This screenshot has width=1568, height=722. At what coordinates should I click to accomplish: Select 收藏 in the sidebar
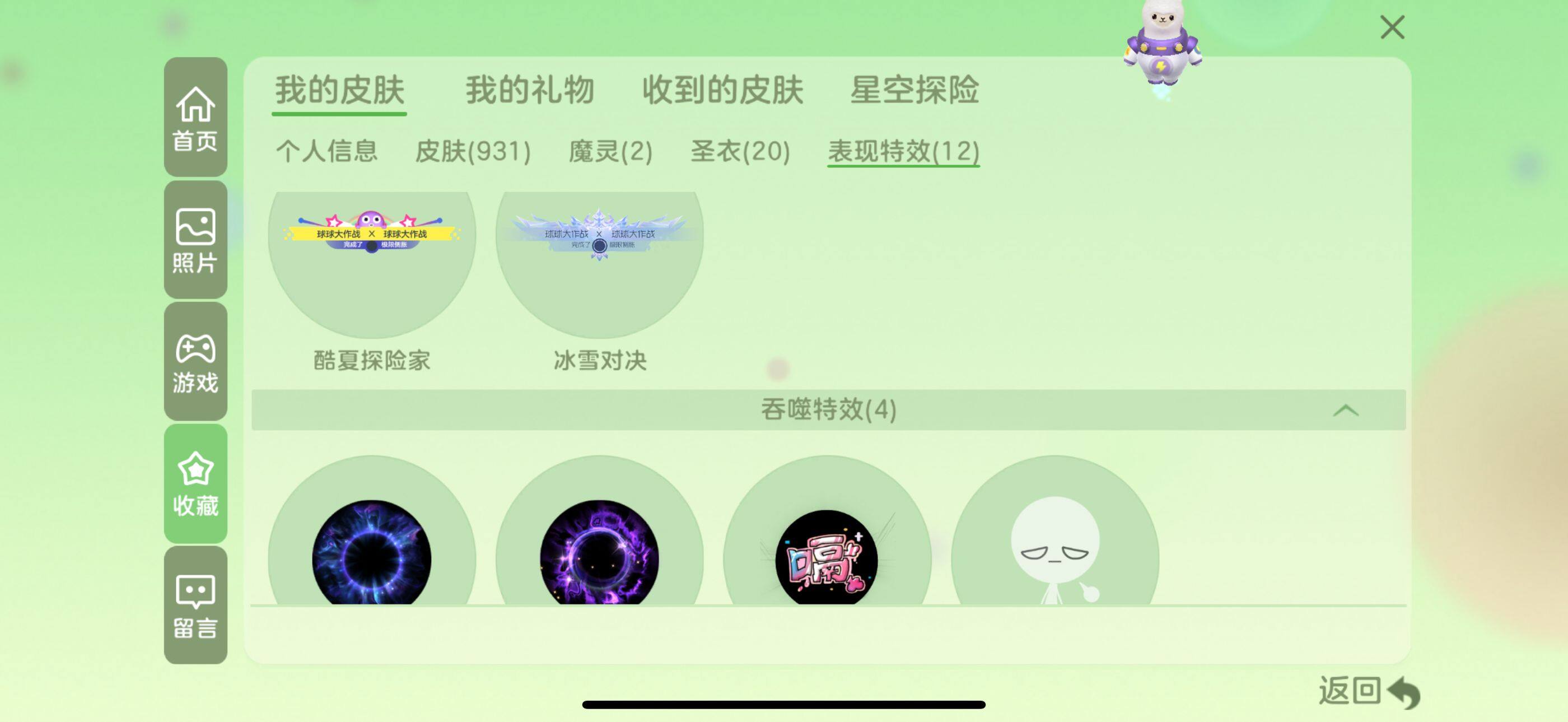pyautogui.click(x=195, y=483)
